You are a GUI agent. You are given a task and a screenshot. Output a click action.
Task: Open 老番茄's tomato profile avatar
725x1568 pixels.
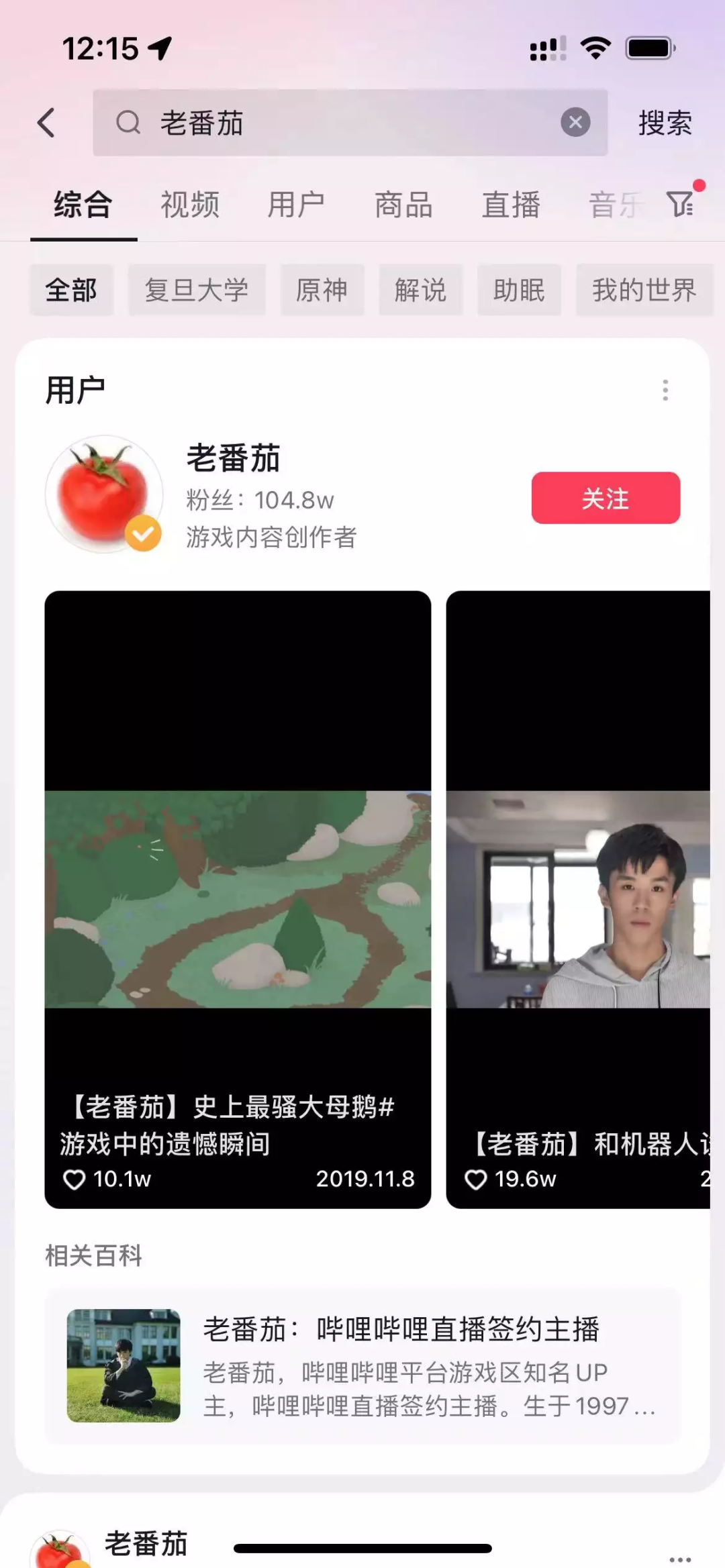[x=103, y=494]
